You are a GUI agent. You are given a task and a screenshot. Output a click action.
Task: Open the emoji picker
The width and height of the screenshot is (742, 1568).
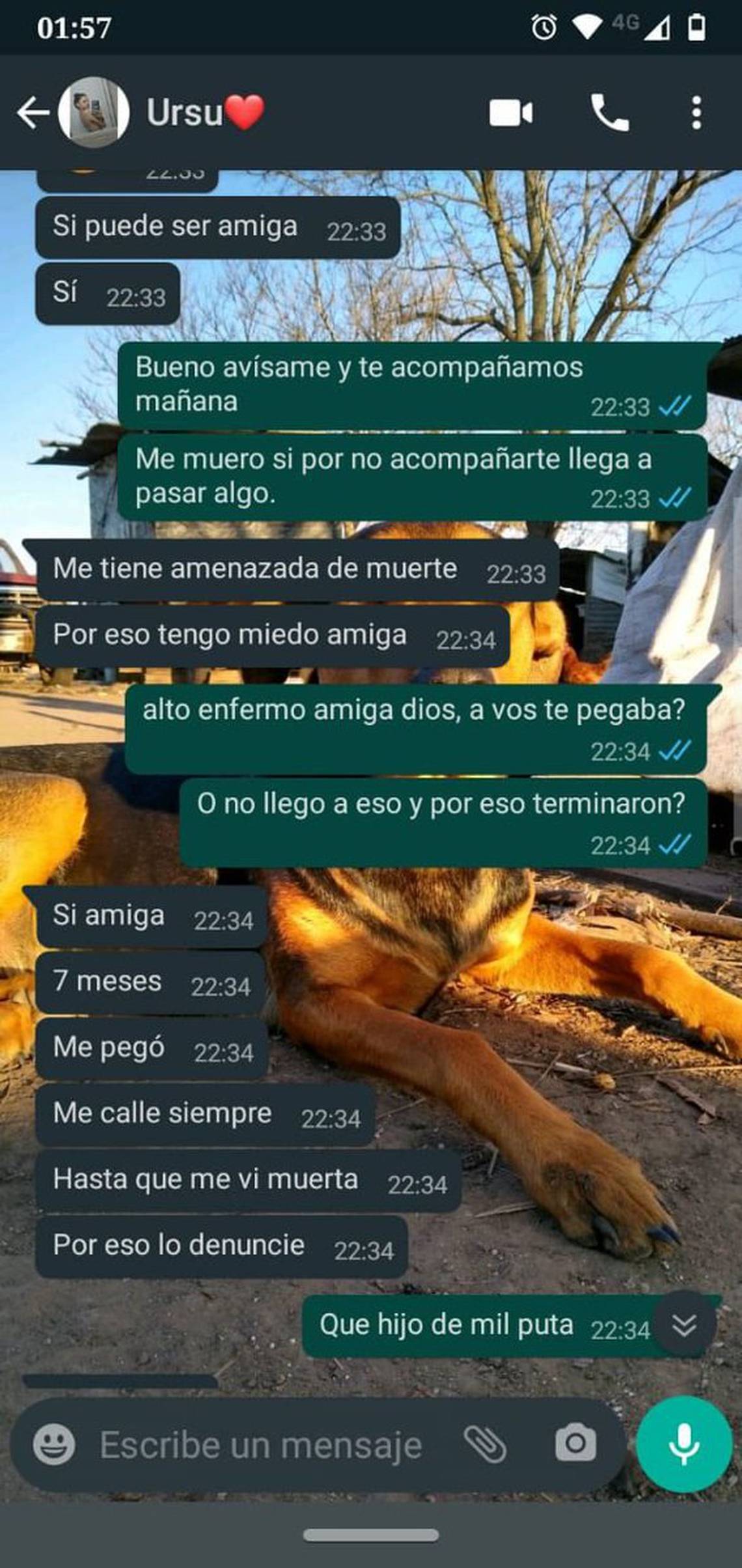pyautogui.click(x=54, y=1444)
